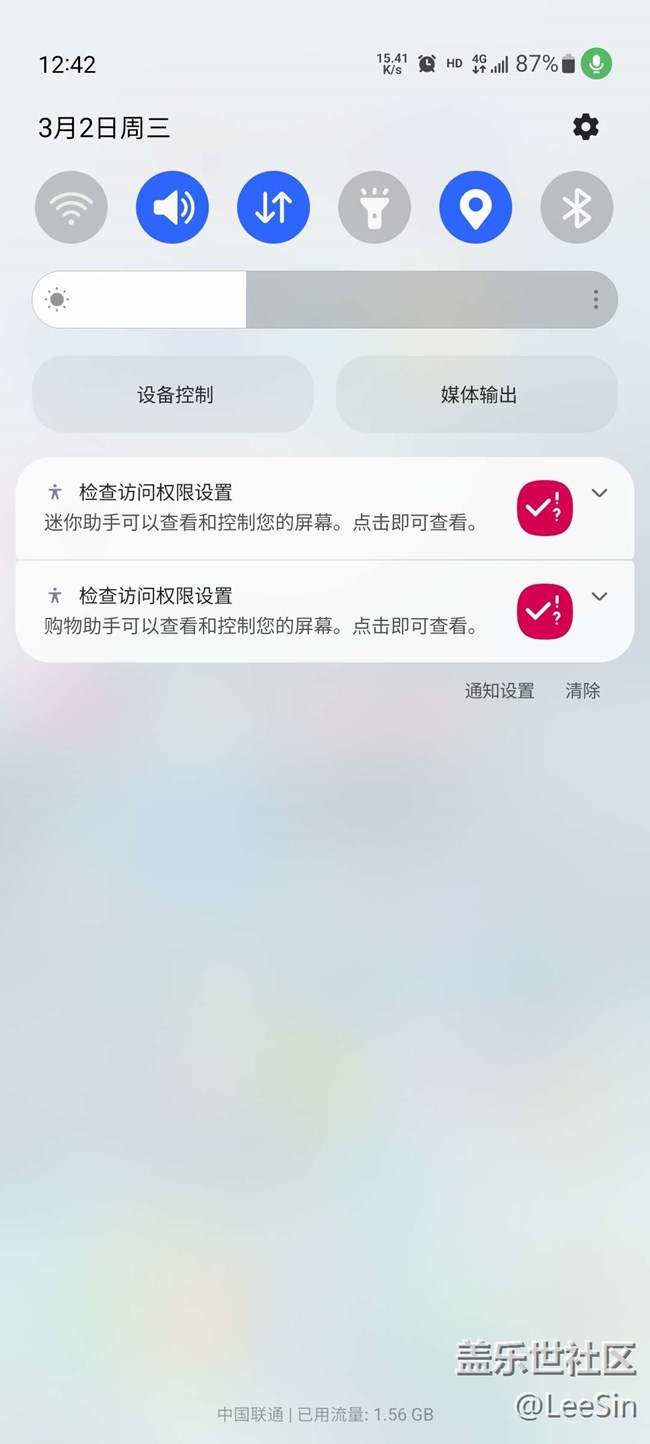Open 设备控制 button

[173, 394]
